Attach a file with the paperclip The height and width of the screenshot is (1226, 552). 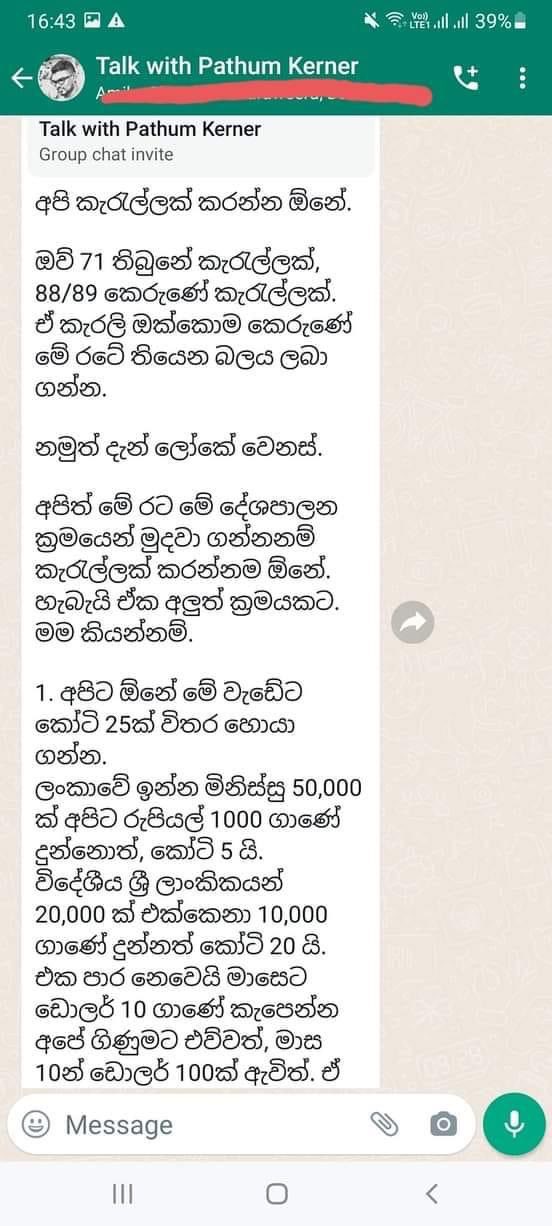click(x=384, y=1124)
